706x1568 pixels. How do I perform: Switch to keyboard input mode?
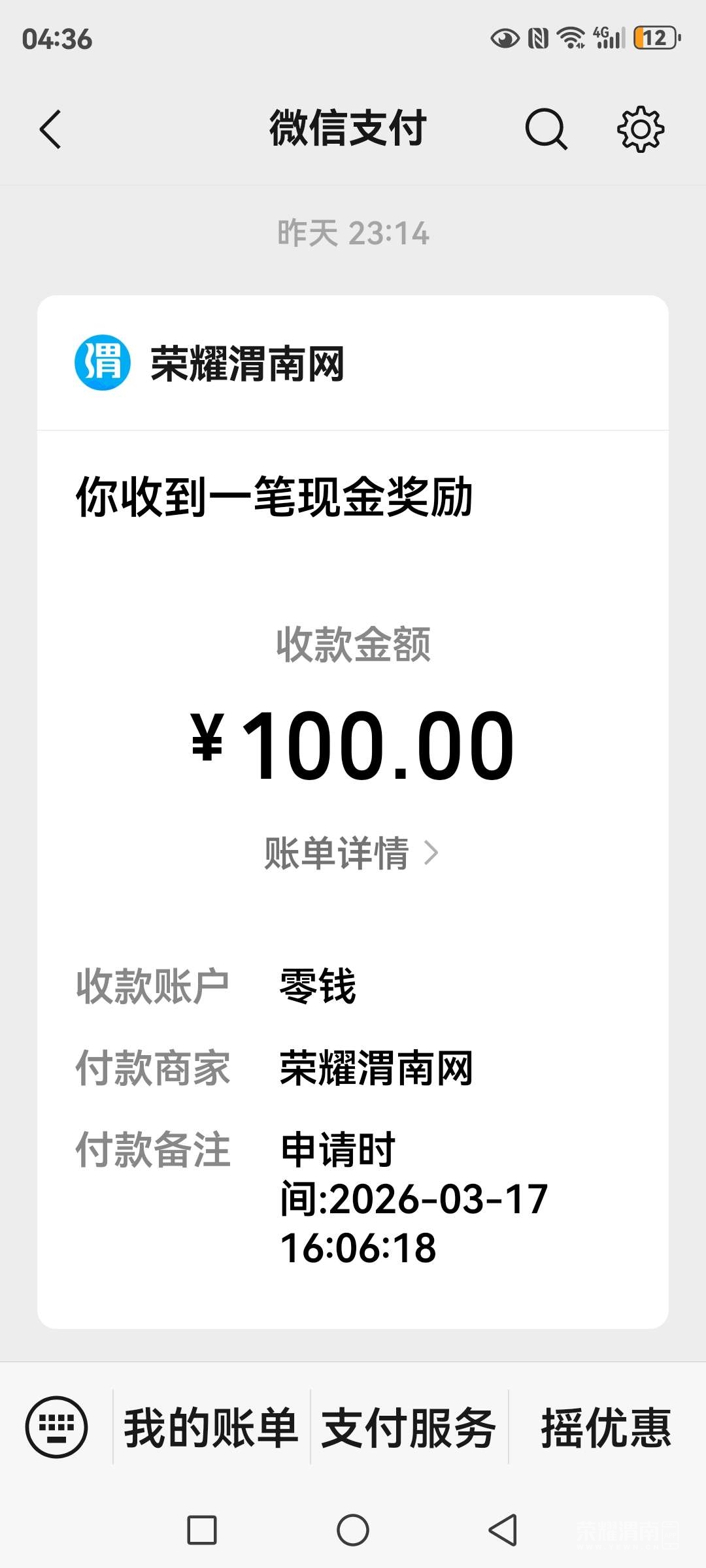56,1427
